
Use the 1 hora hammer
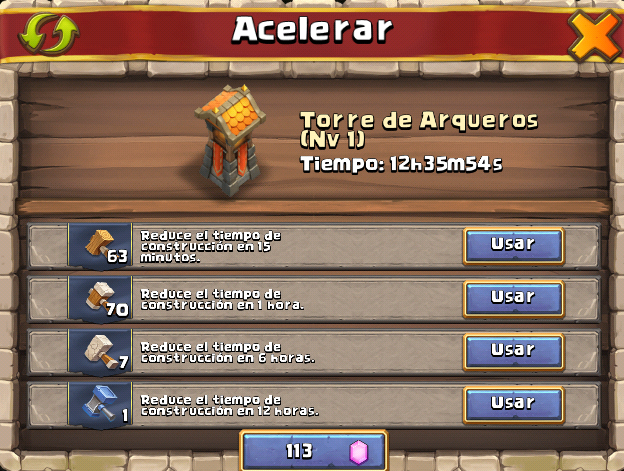513,298
